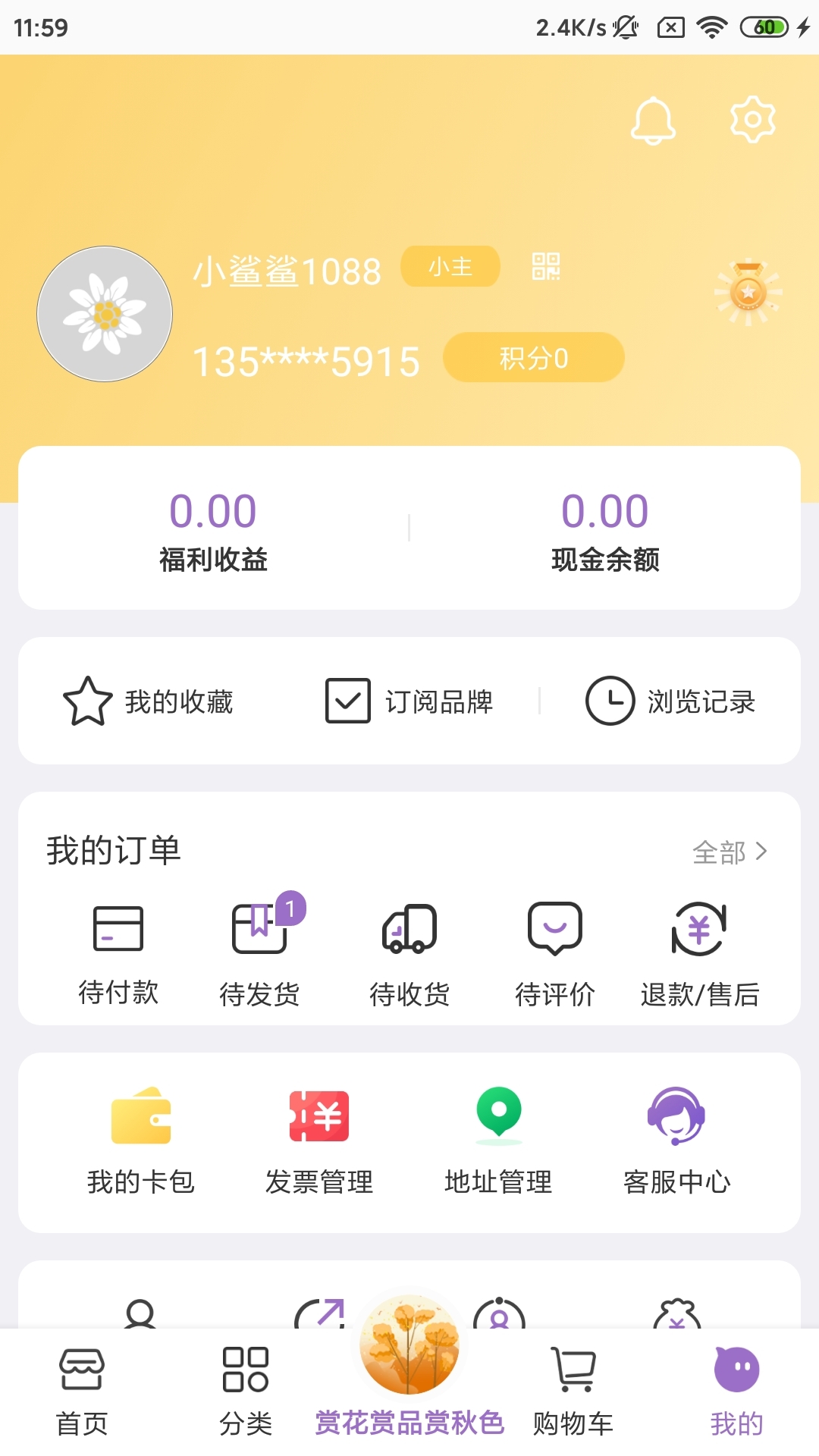Viewport: 819px width, 1456px height.
Task: Tap the 积分0 points button
Action: [x=533, y=356]
